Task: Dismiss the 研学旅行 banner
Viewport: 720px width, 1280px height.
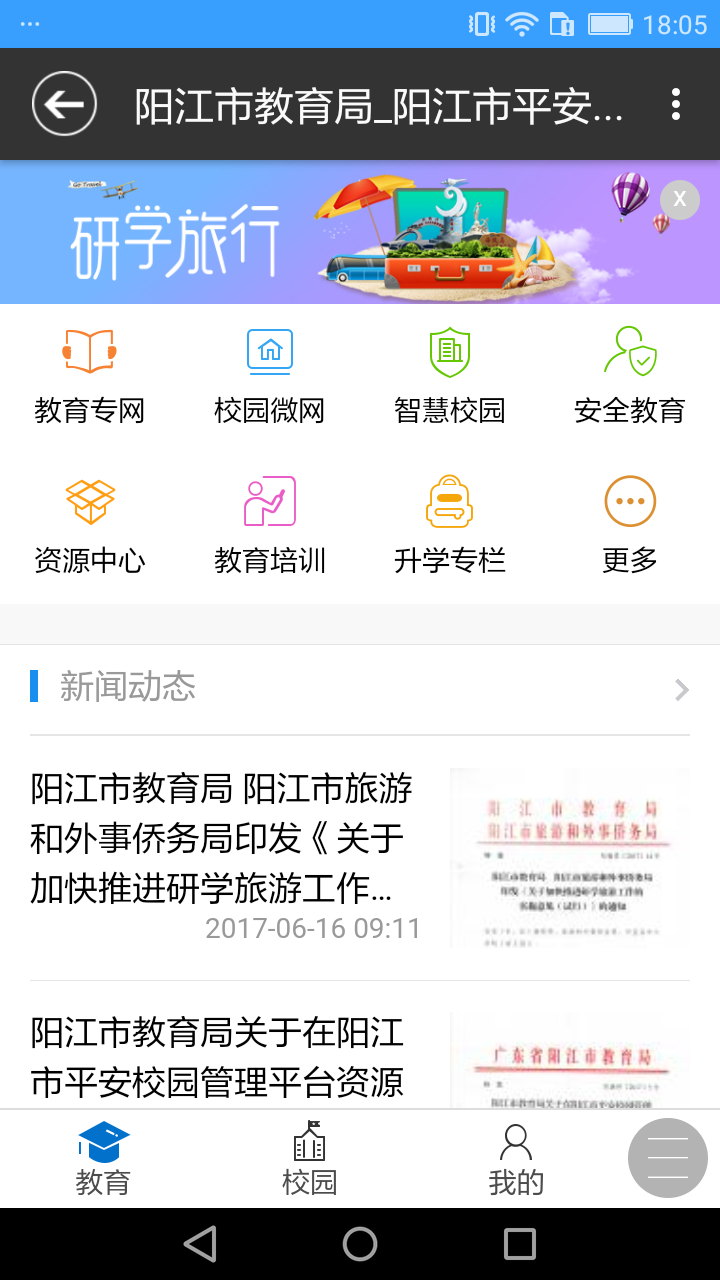Action: [x=680, y=199]
